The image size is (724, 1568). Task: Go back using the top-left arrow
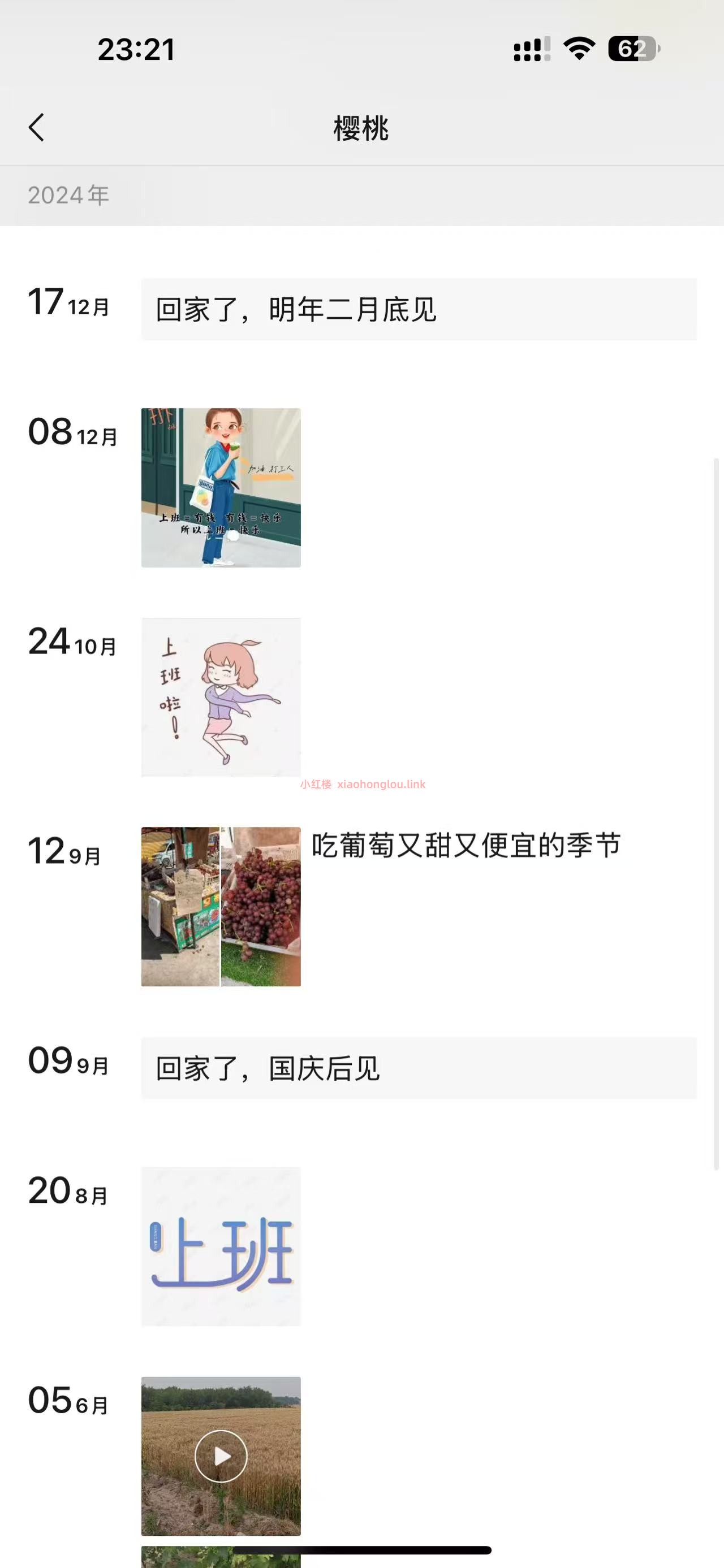click(x=37, y=128)
